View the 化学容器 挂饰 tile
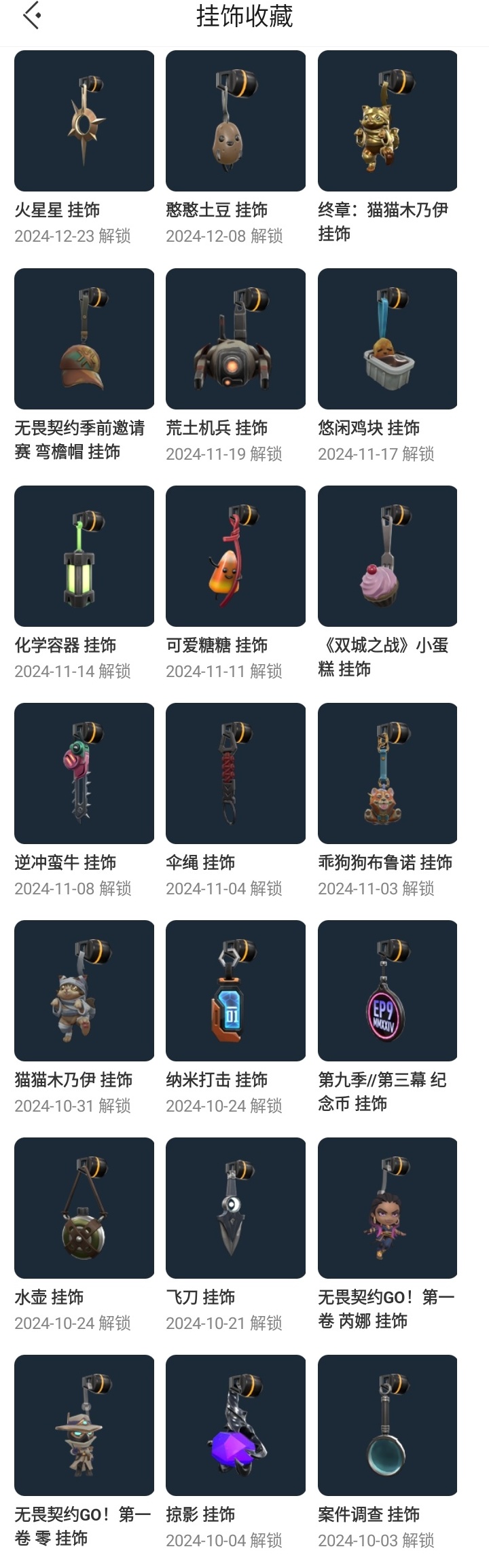The width and height of the screenshot is (489, 1568). [x=84, y=556]
